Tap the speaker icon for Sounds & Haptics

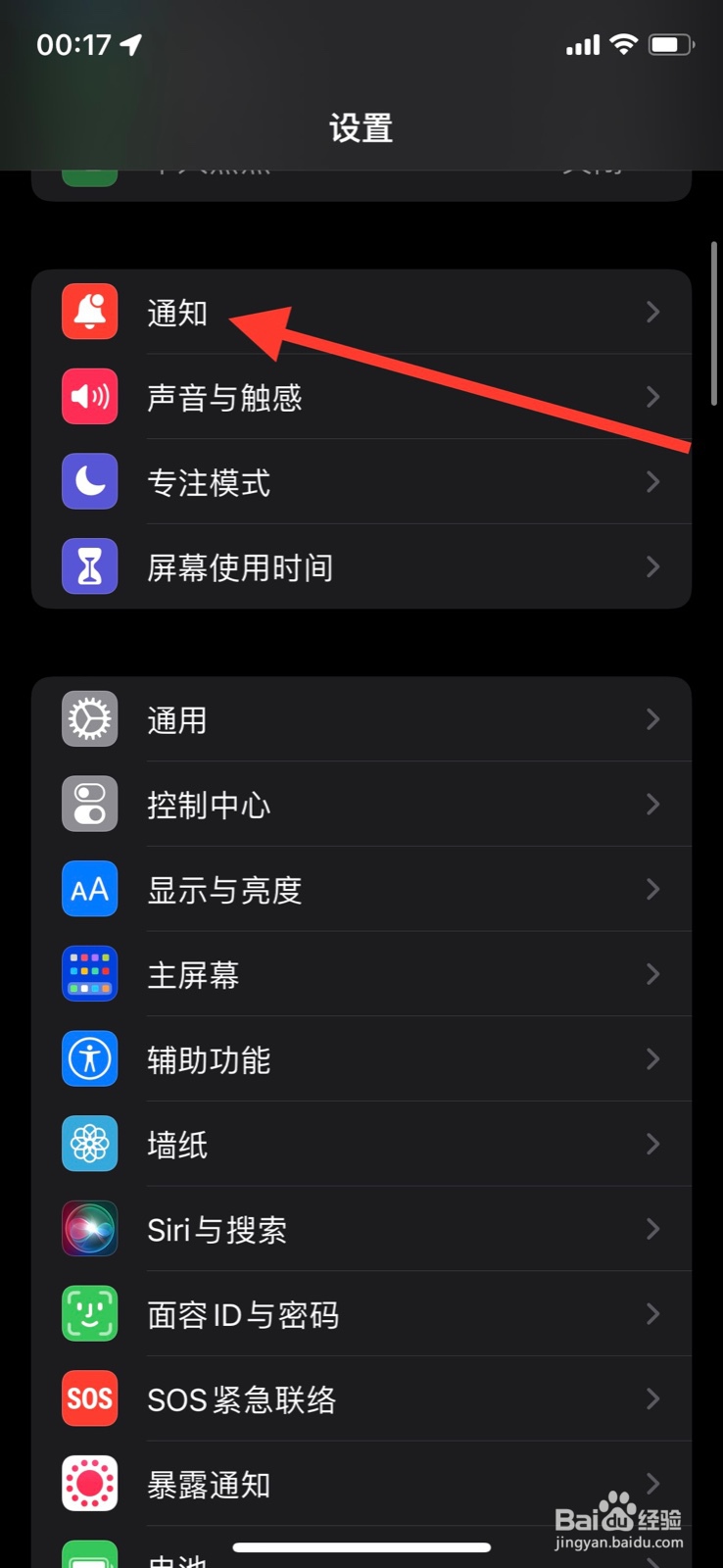pyautogui.click(x=89, y=397)
